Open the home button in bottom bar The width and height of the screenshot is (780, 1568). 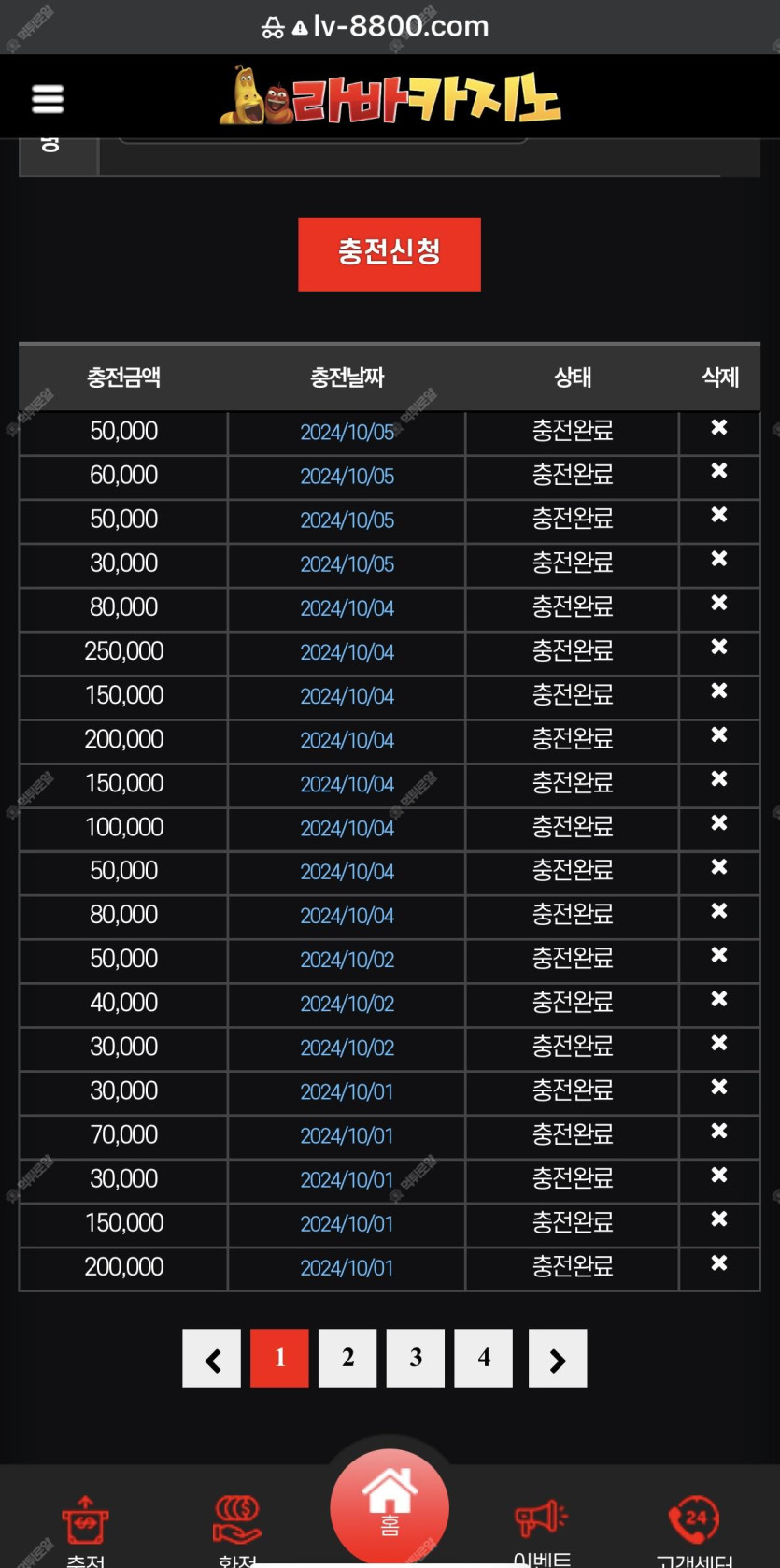390,1506
